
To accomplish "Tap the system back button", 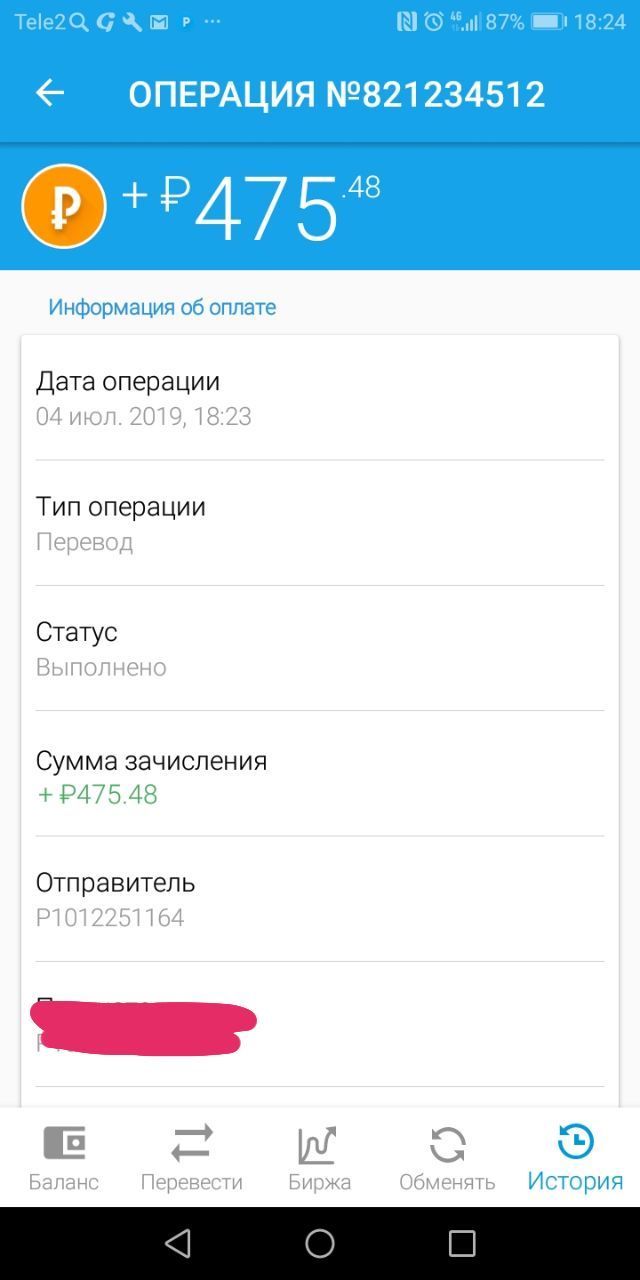I will tap(178, 1243).
